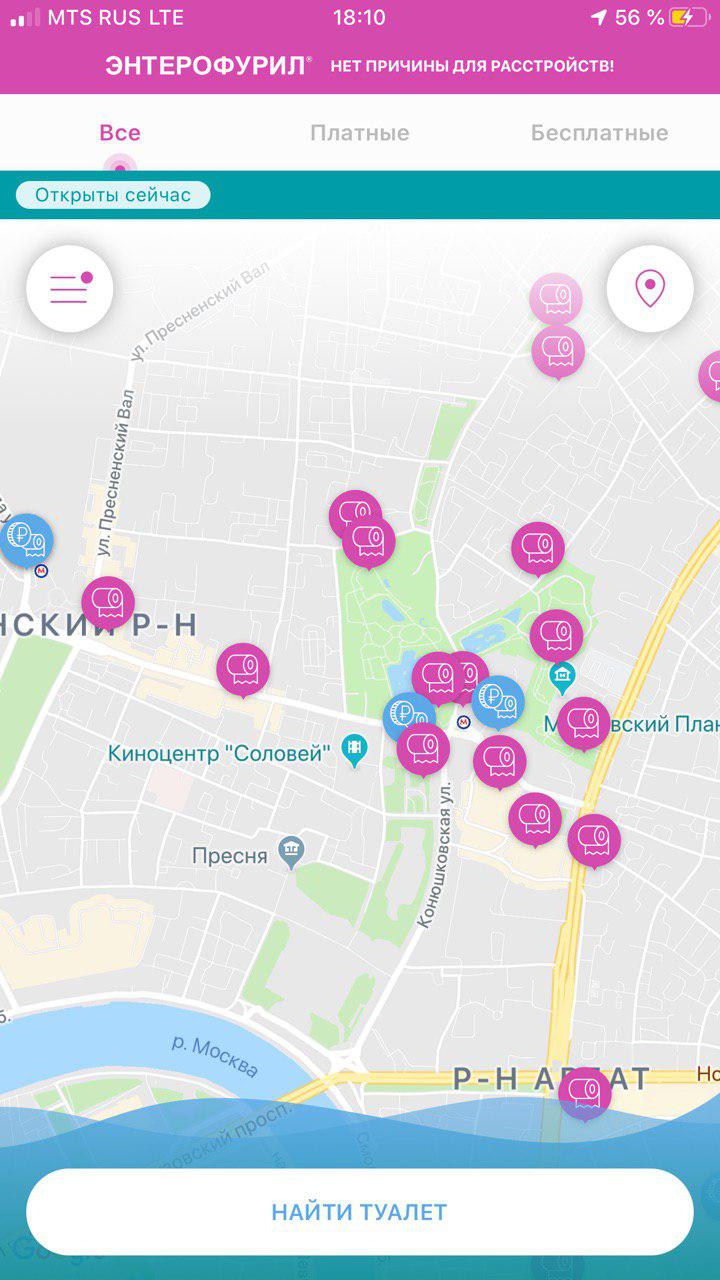720x1280 pixels.
Task: Select the toilet marker above Киноцентр Соловей
Action: pos(243,668)
